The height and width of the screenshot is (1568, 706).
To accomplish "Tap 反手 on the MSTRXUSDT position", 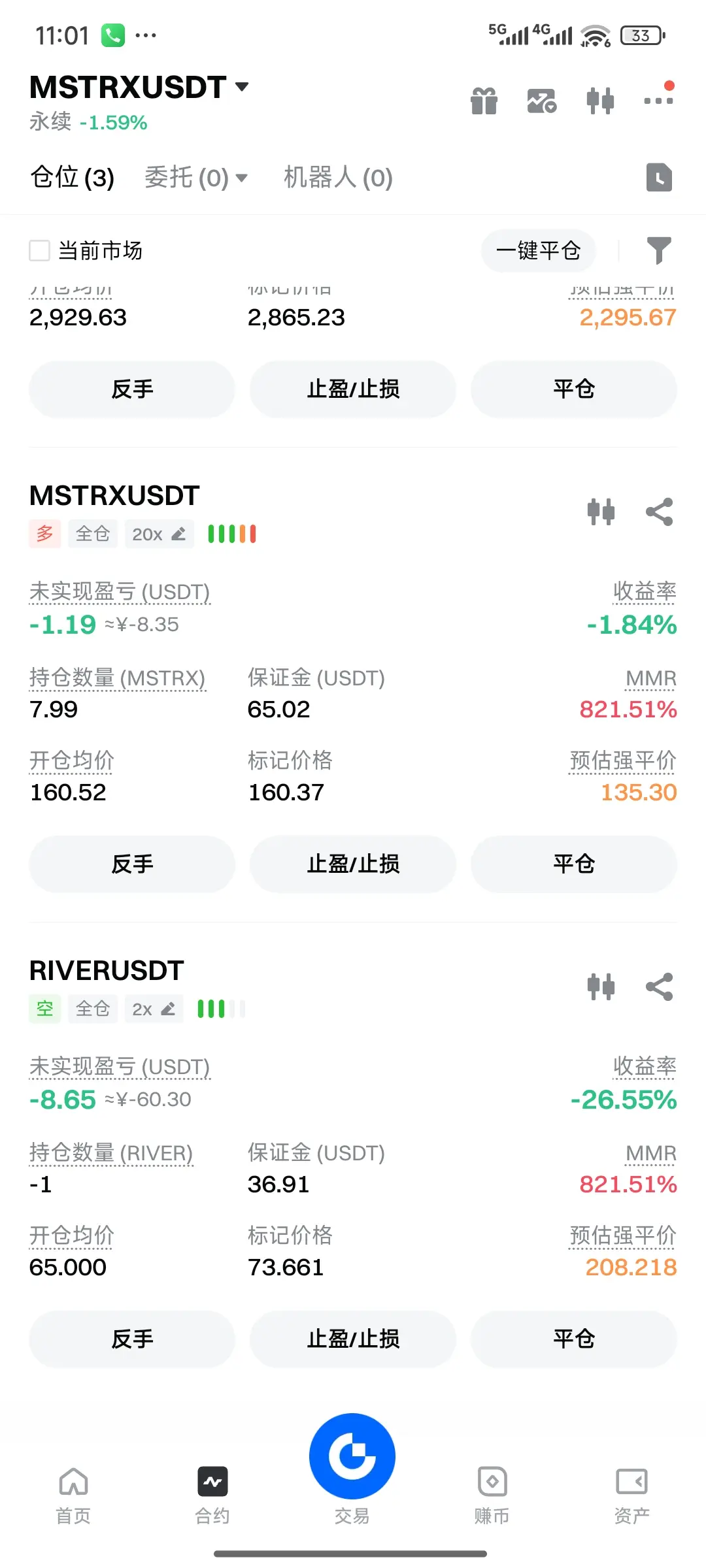I will [132, 864].
